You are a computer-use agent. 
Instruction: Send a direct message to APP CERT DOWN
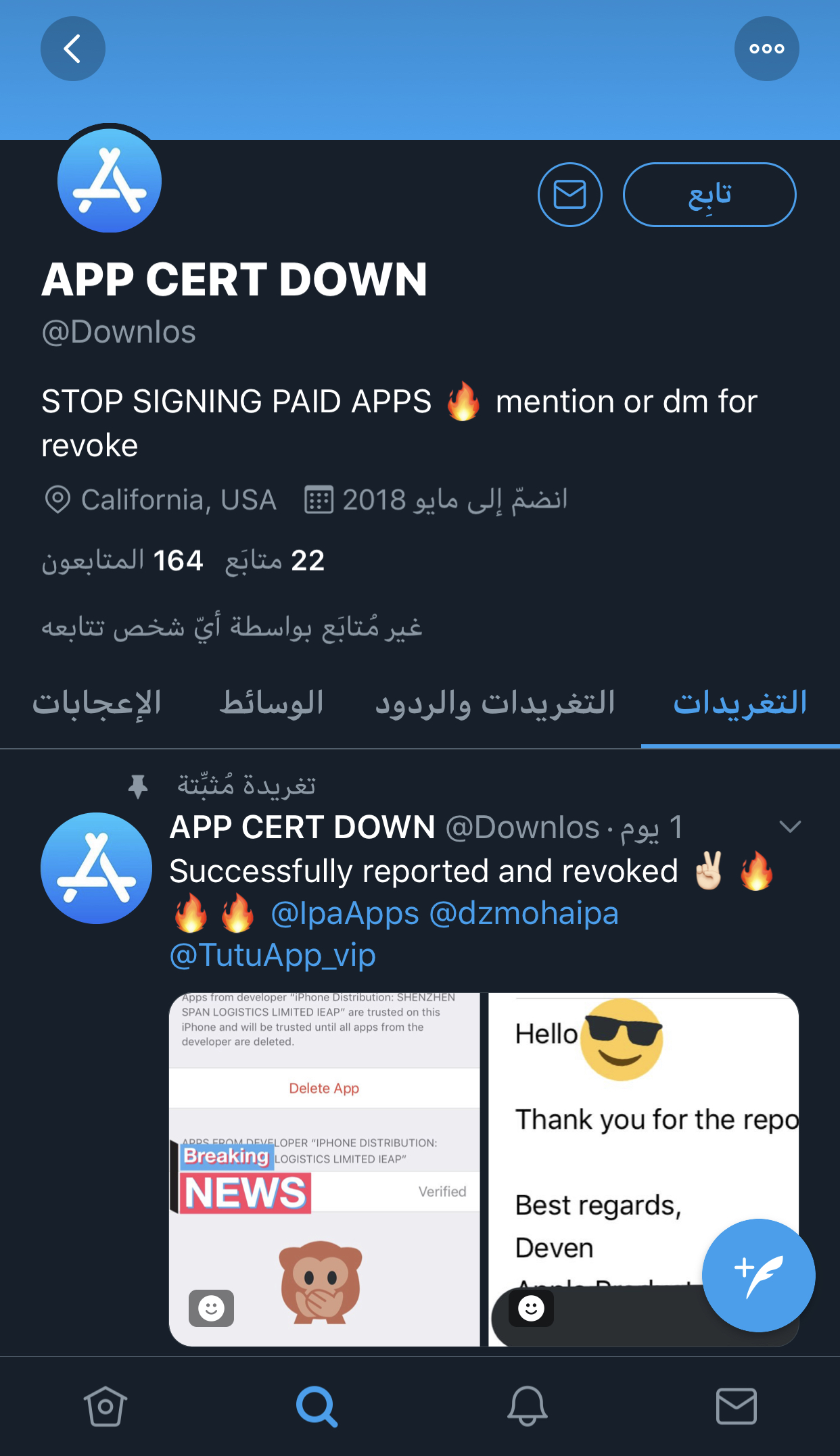pyautogui.click(x=569, y=195)
